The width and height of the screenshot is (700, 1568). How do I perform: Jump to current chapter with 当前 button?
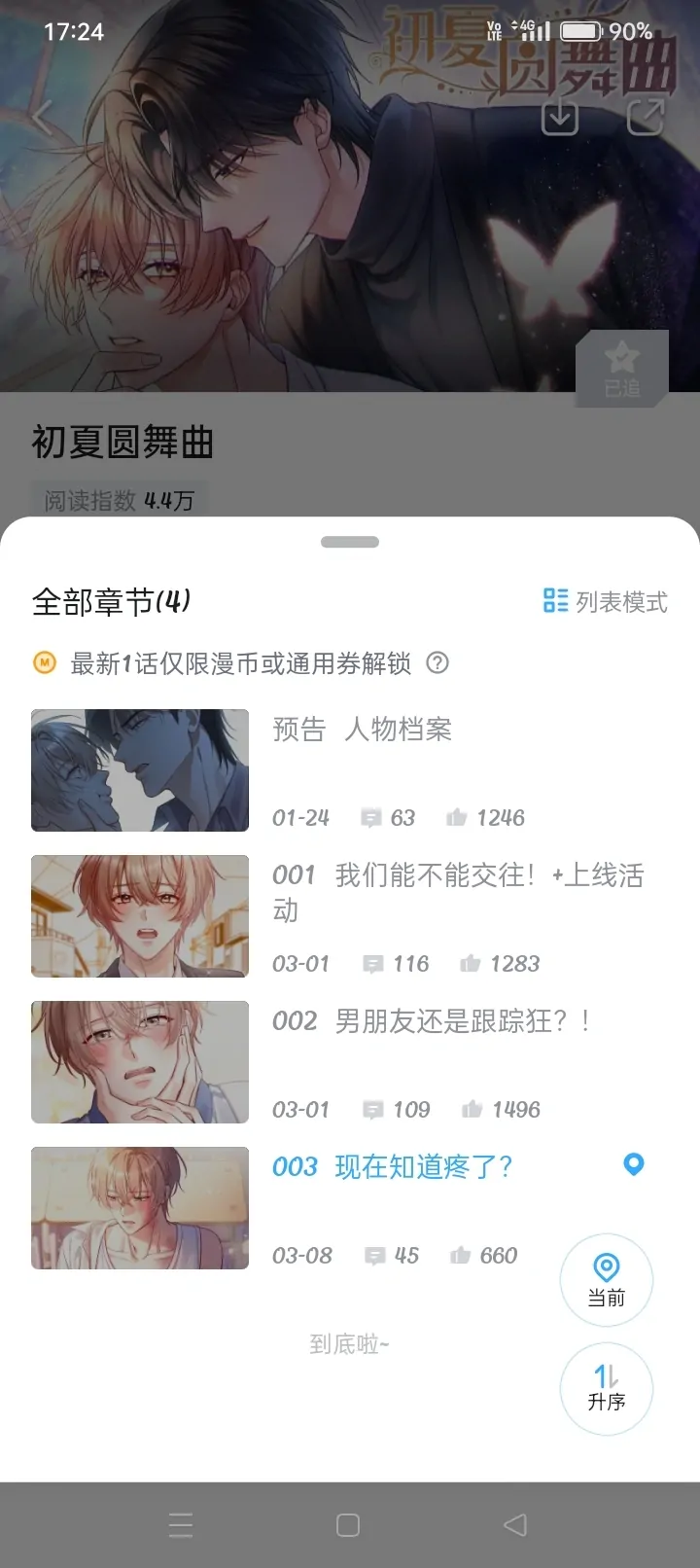click(x=606, y=1280)
